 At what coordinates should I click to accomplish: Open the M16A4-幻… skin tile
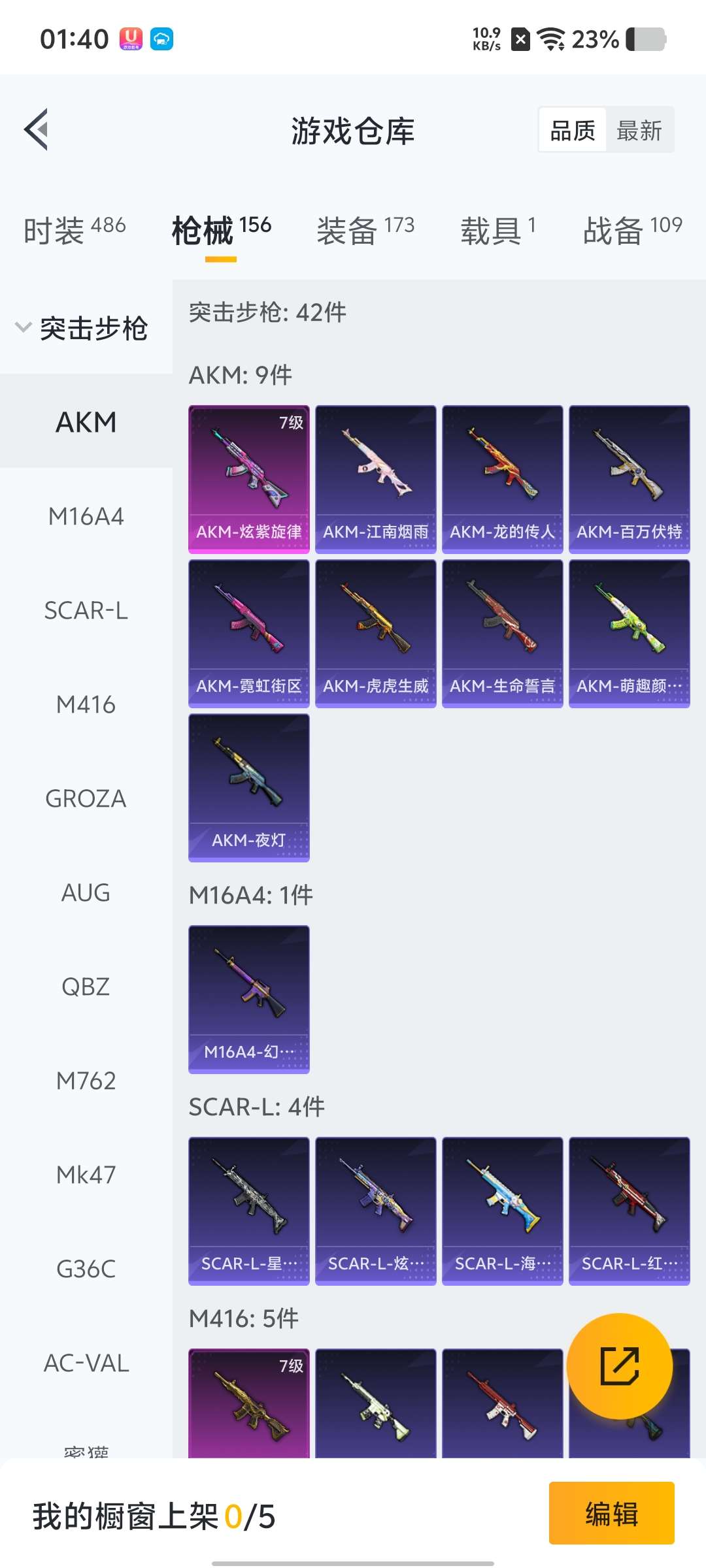point(249,999)
